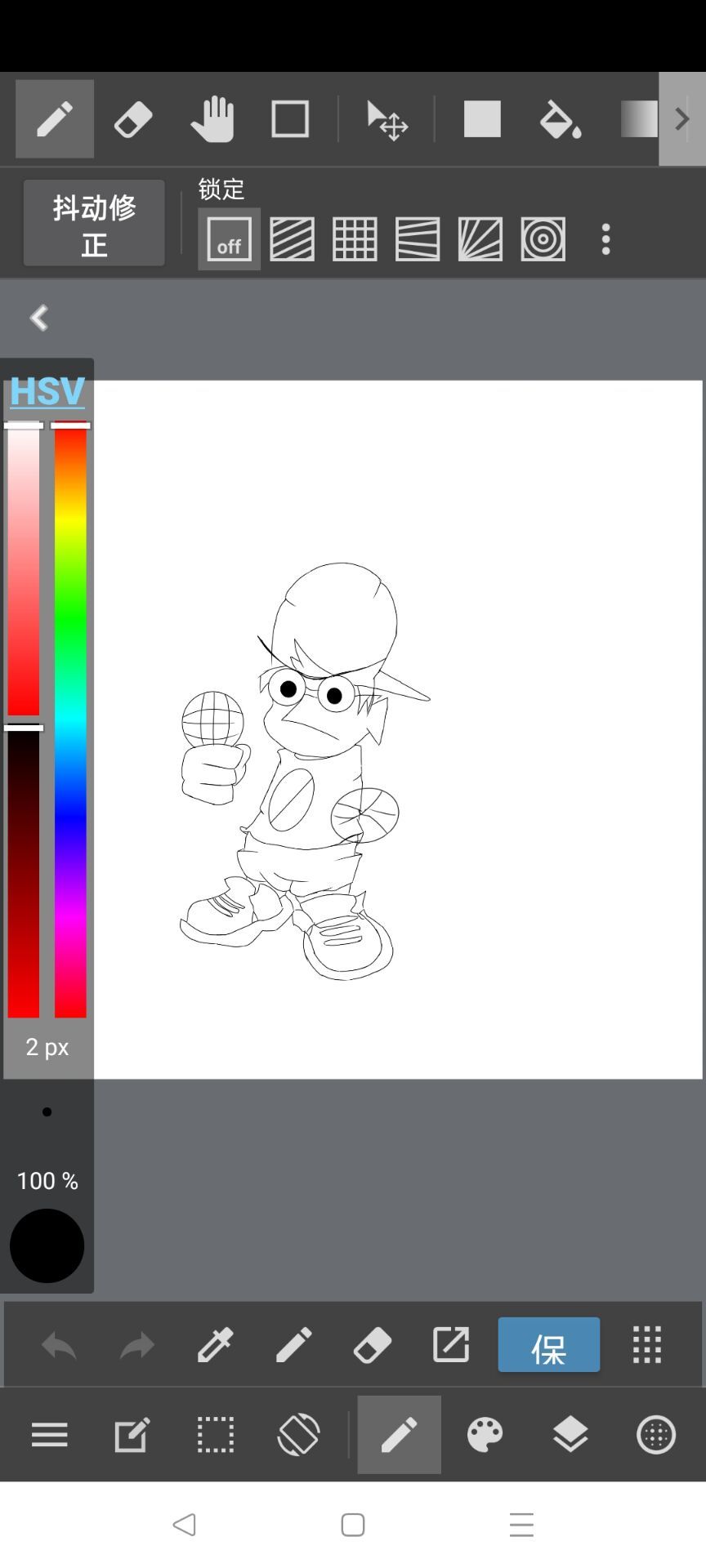Enable the grid snap guide

(355, 239)
